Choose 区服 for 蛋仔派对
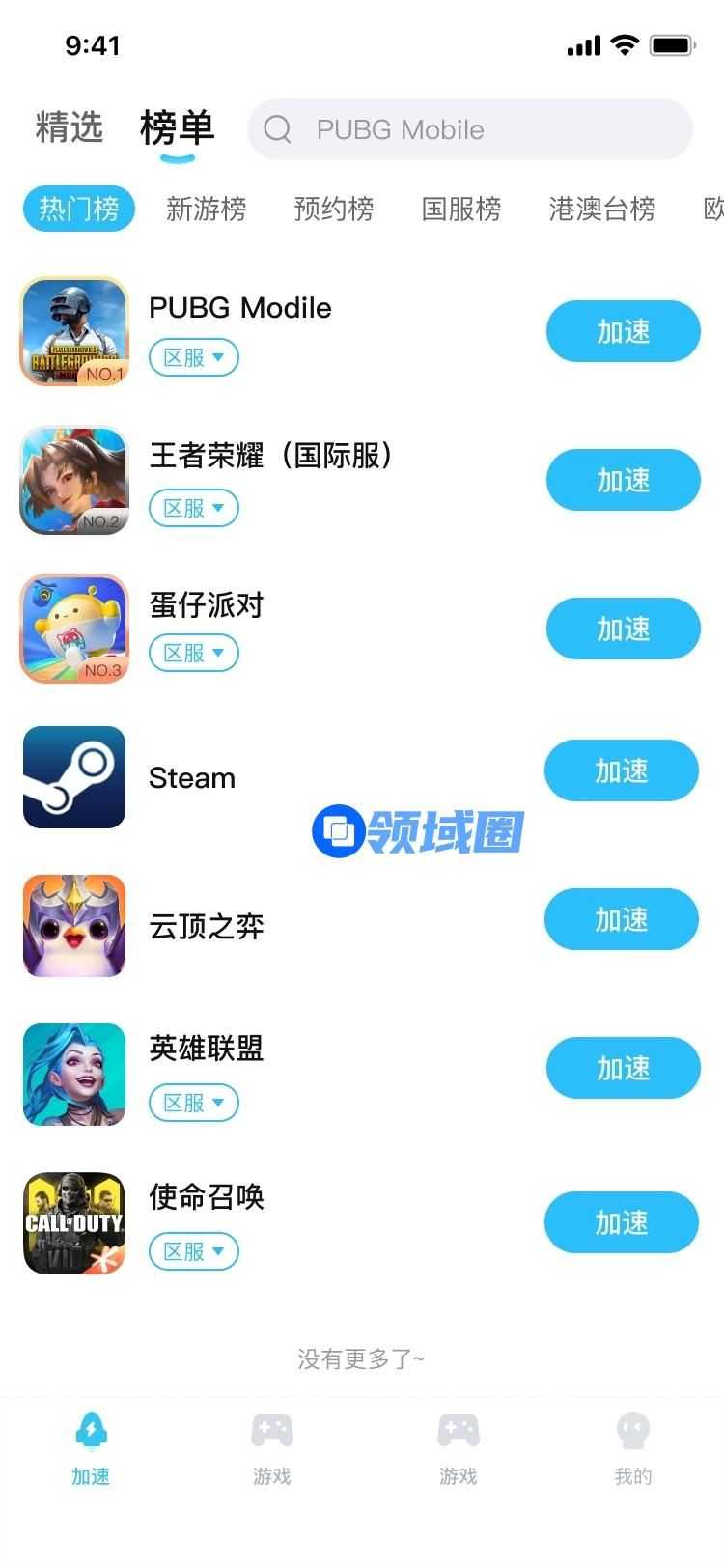 tap(193, 653)
